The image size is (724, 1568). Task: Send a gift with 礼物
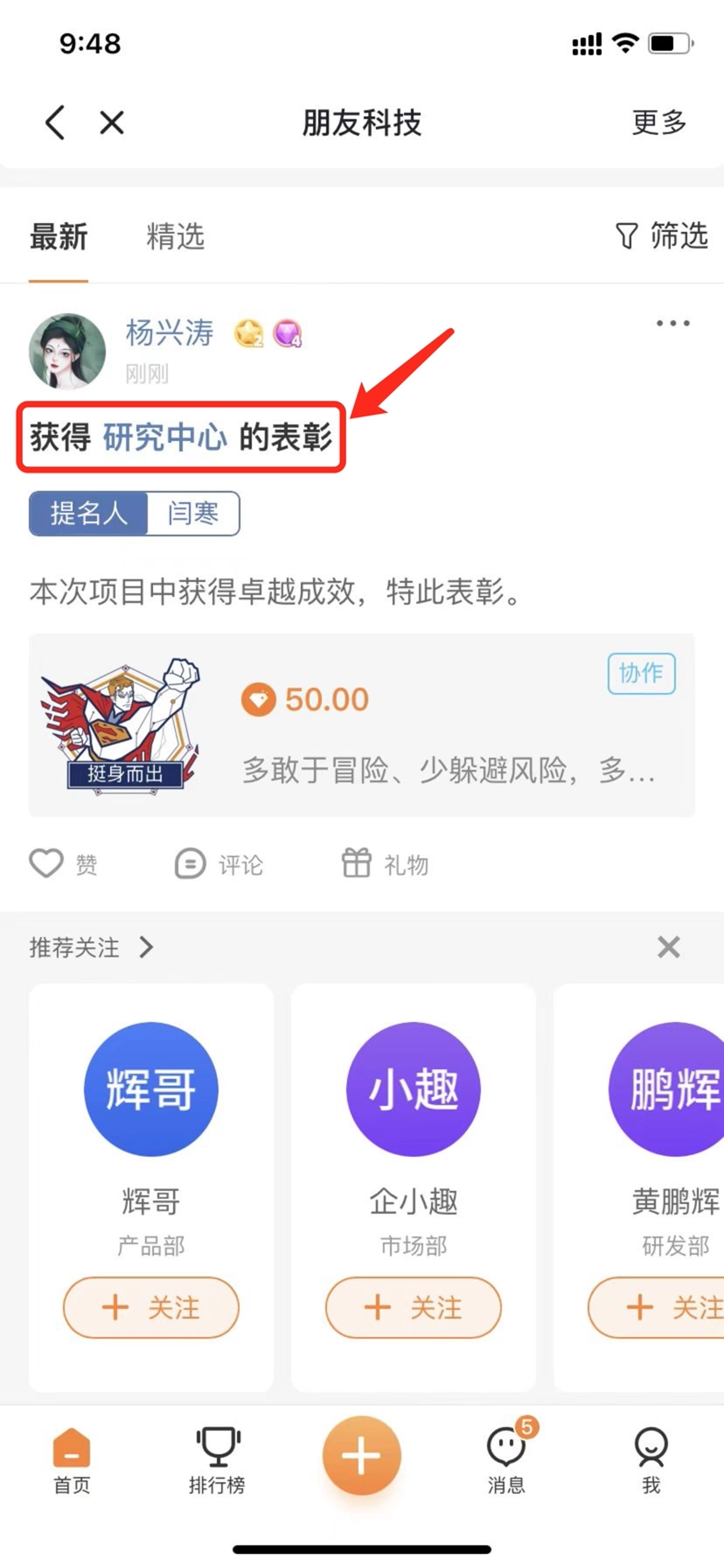coord(385,864)
